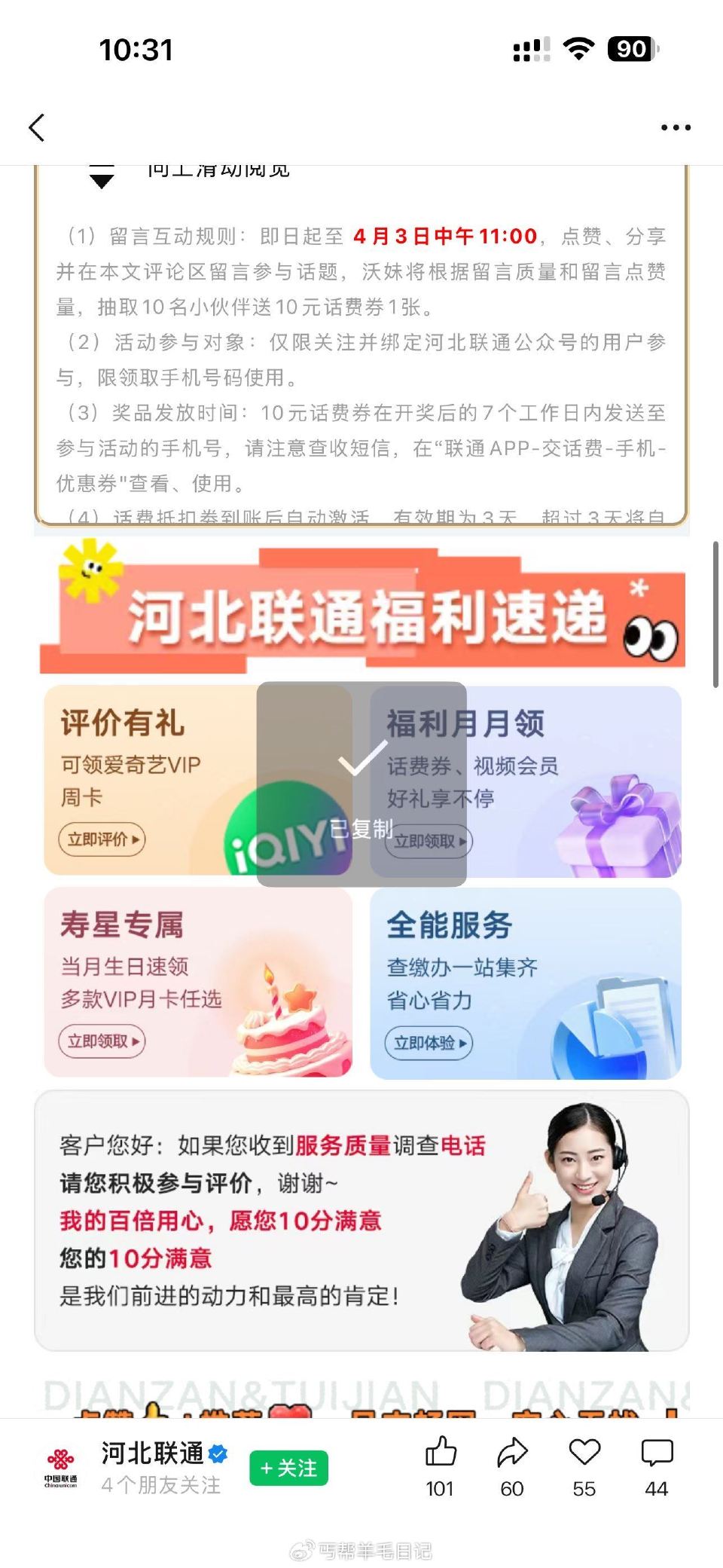Tap 立即领取 in the 福利月月领 card
The width and height of the screenshot is (723, 1568).
[427, 842]
